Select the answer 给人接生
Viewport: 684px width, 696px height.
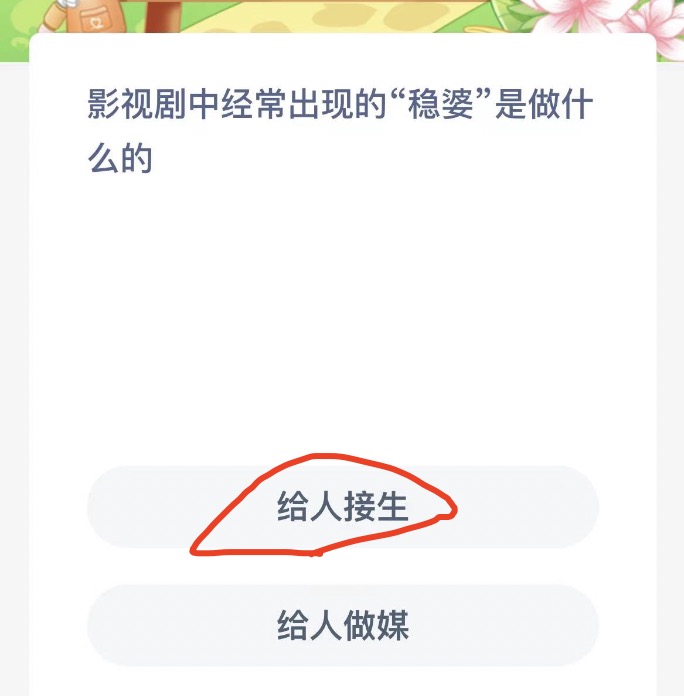(x=343, y=507)
